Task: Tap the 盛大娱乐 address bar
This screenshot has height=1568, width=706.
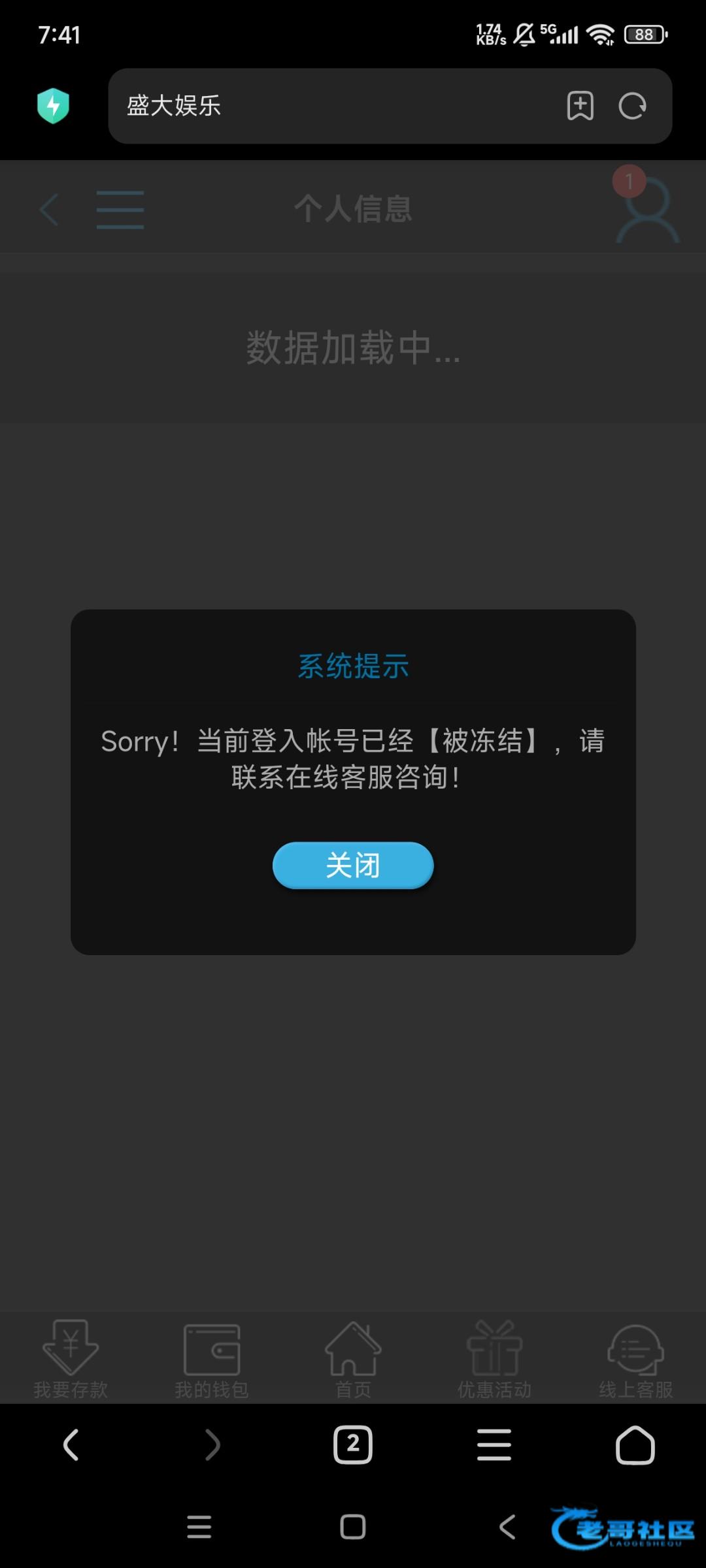Action: tap(327, 106)
